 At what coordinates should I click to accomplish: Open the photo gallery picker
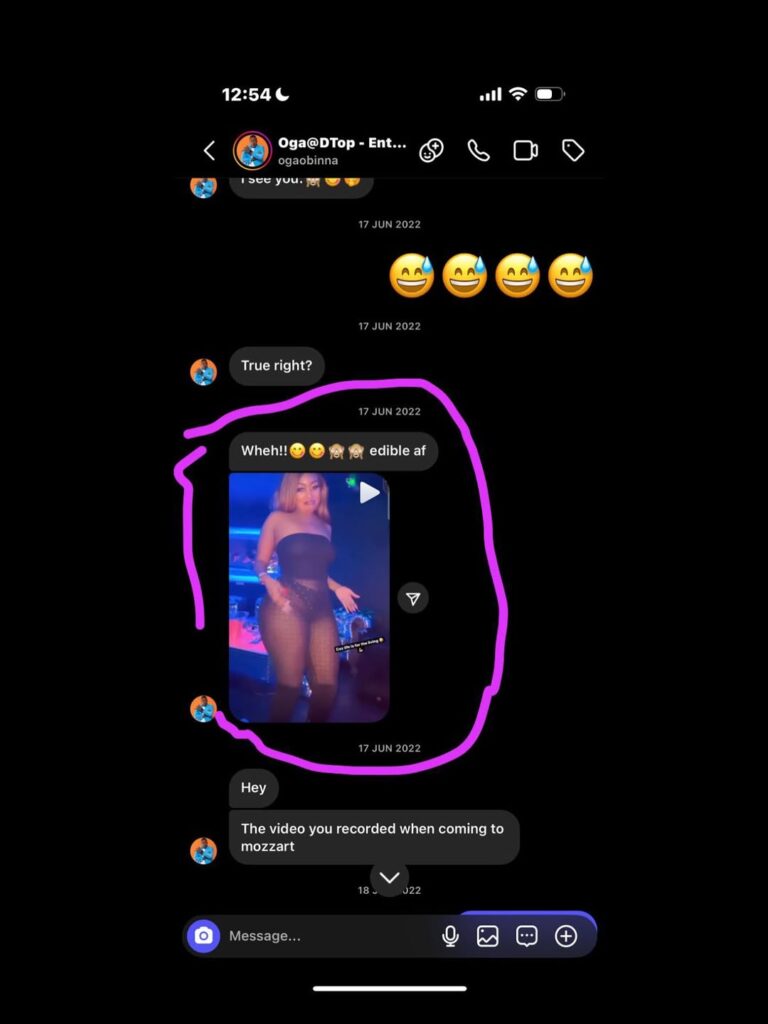(x=488, y=936)
